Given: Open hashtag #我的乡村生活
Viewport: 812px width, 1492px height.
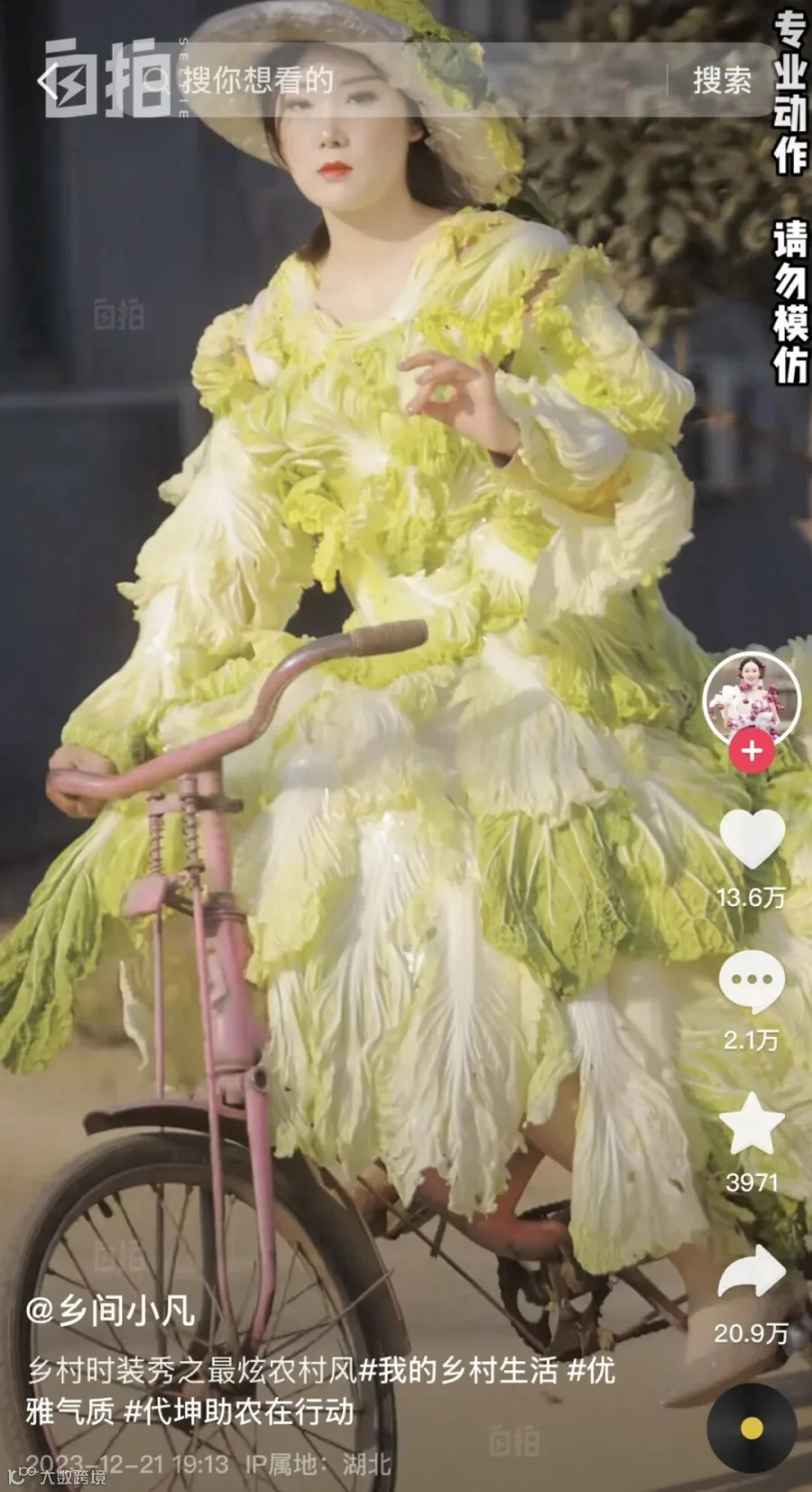Looking at the screenshot, I should (458, 1370).
